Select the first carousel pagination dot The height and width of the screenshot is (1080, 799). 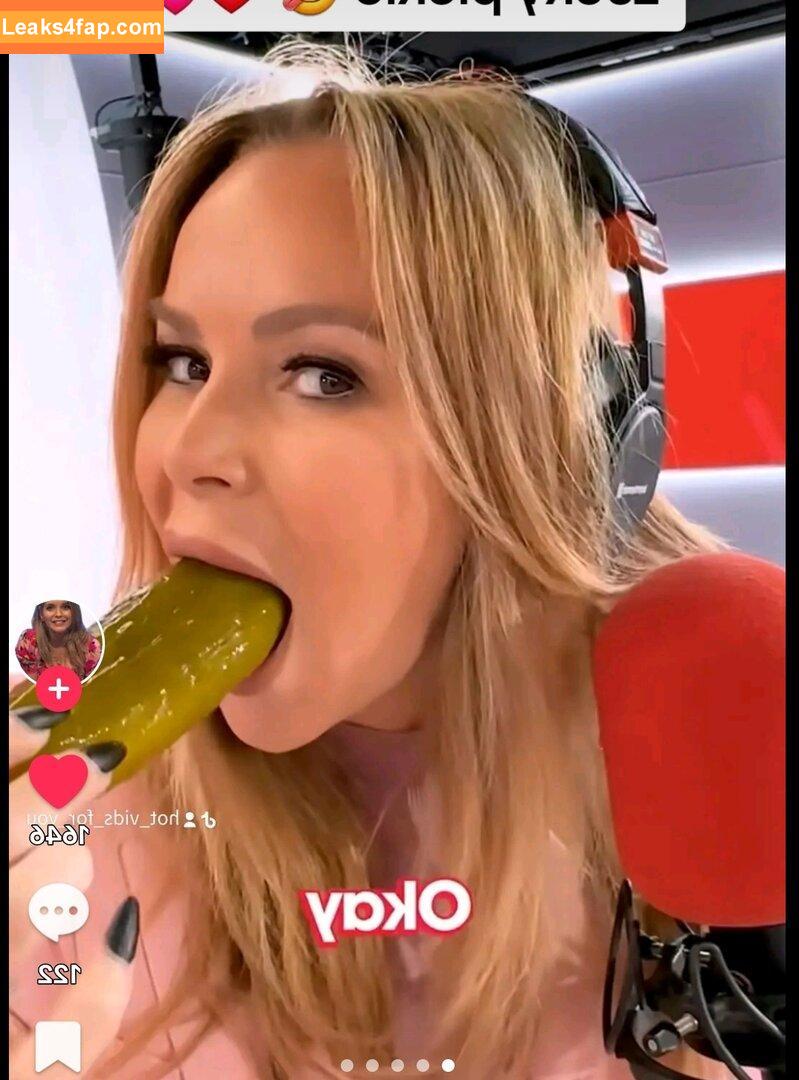tap(347, 1065)
